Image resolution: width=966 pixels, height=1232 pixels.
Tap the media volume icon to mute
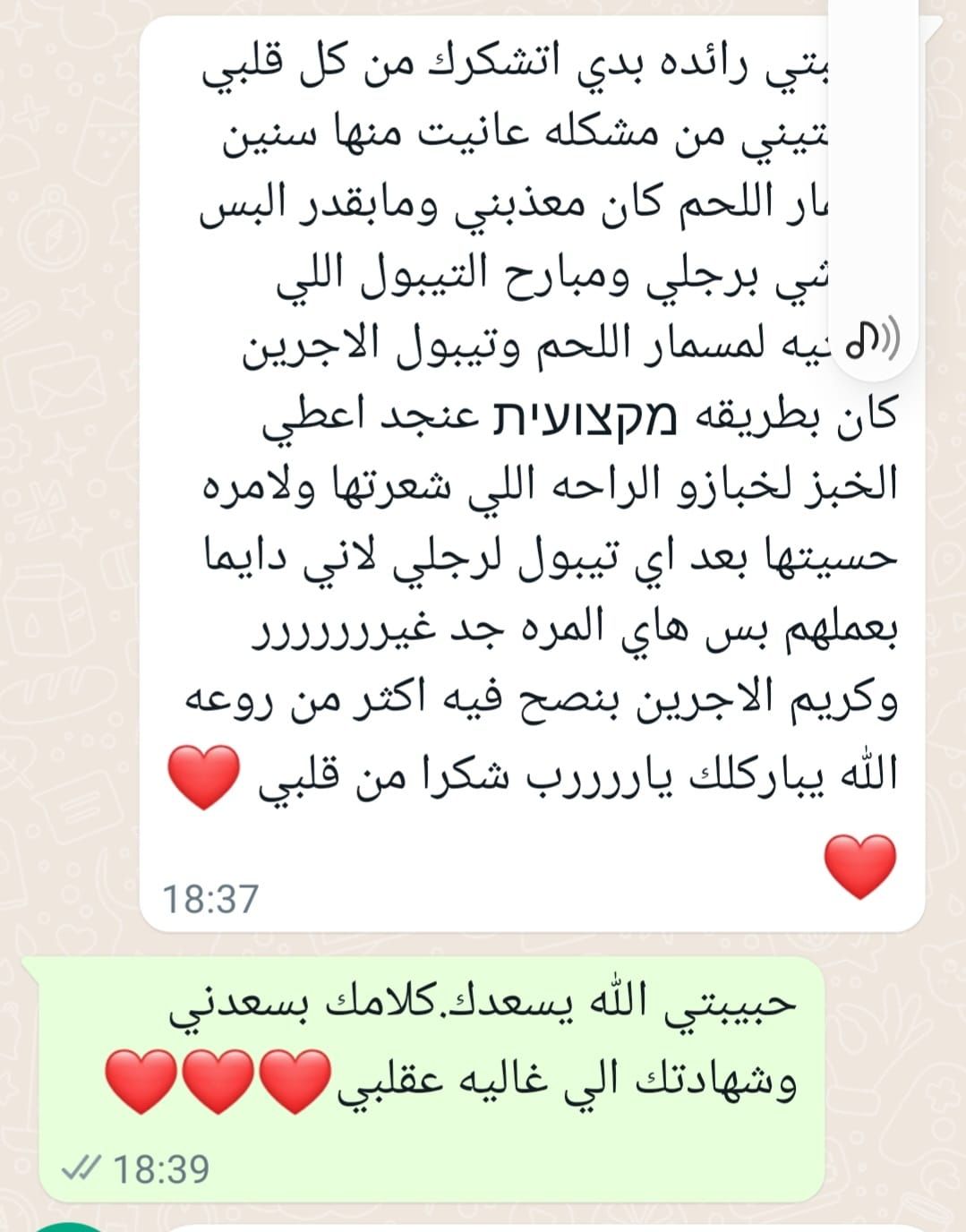tap(874, 337)
